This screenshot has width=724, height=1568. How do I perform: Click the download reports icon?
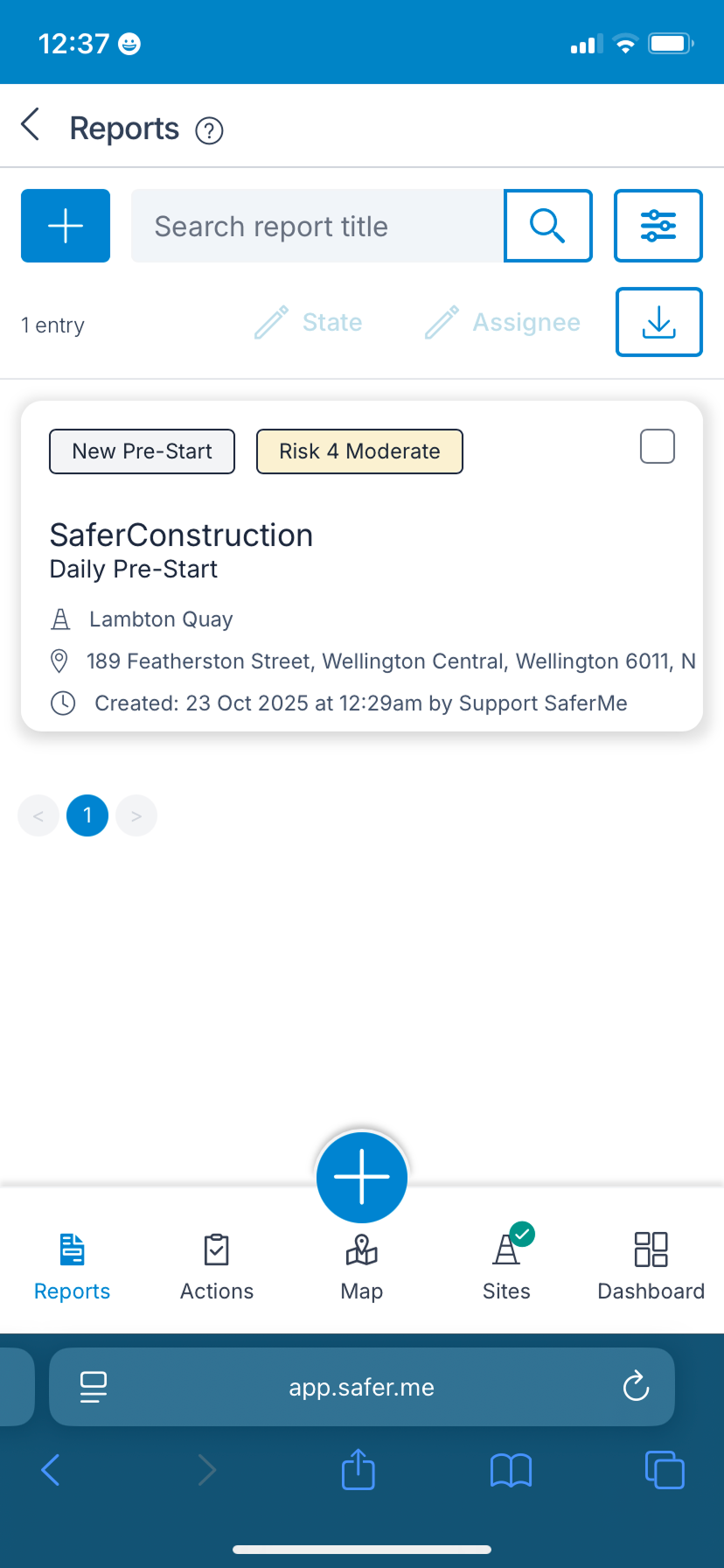(x=658, y=322)
